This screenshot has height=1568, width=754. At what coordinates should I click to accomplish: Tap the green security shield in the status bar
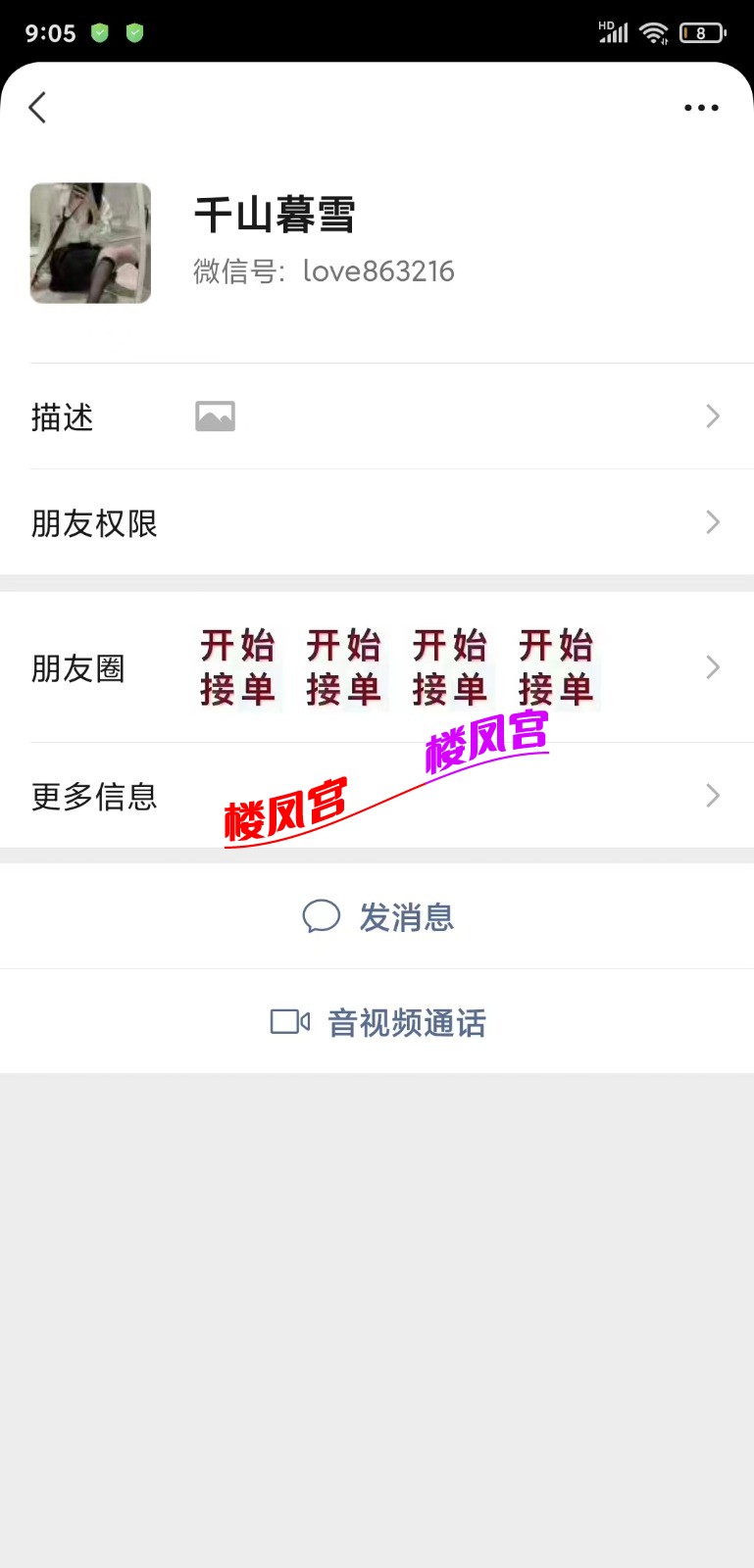click(98, 32)
